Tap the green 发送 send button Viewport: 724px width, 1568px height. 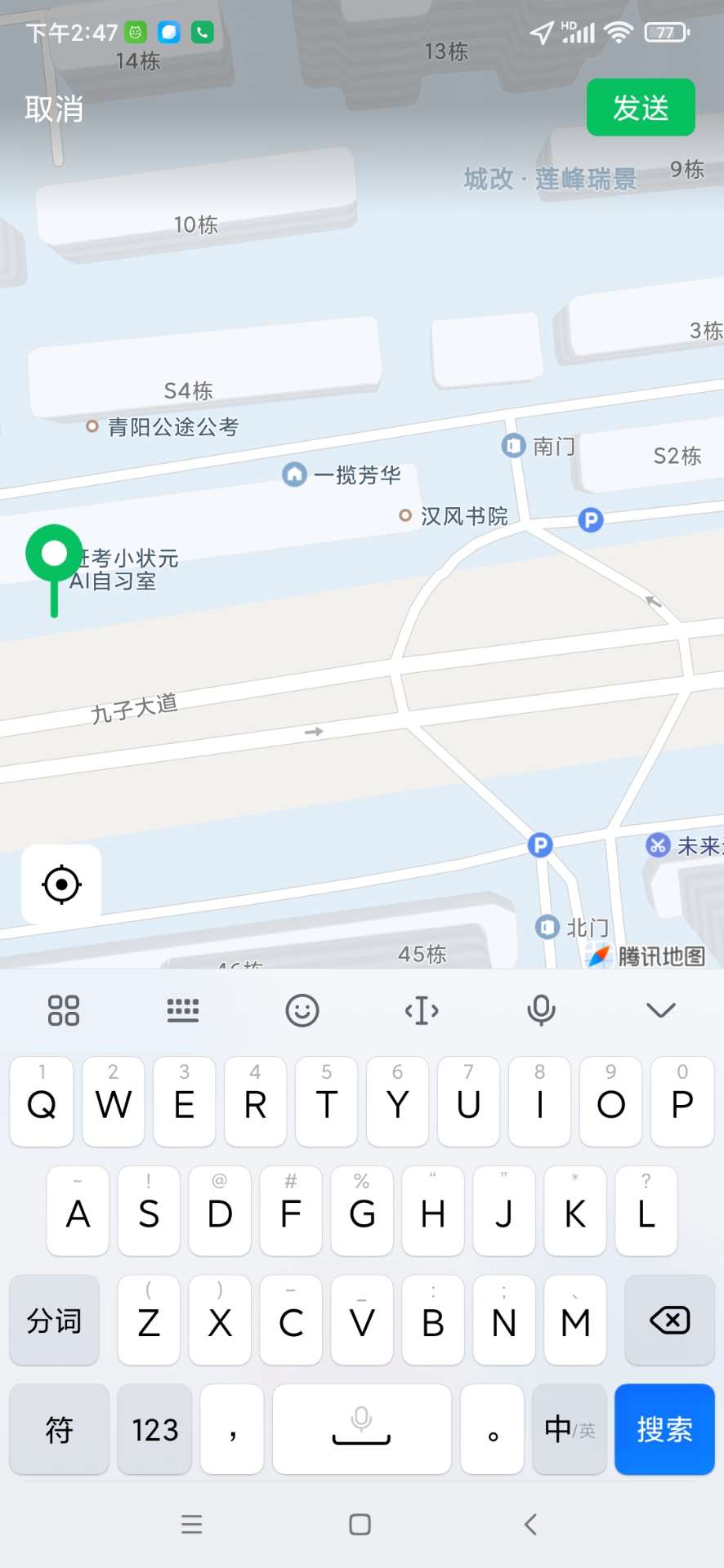[x=641, y=108]
